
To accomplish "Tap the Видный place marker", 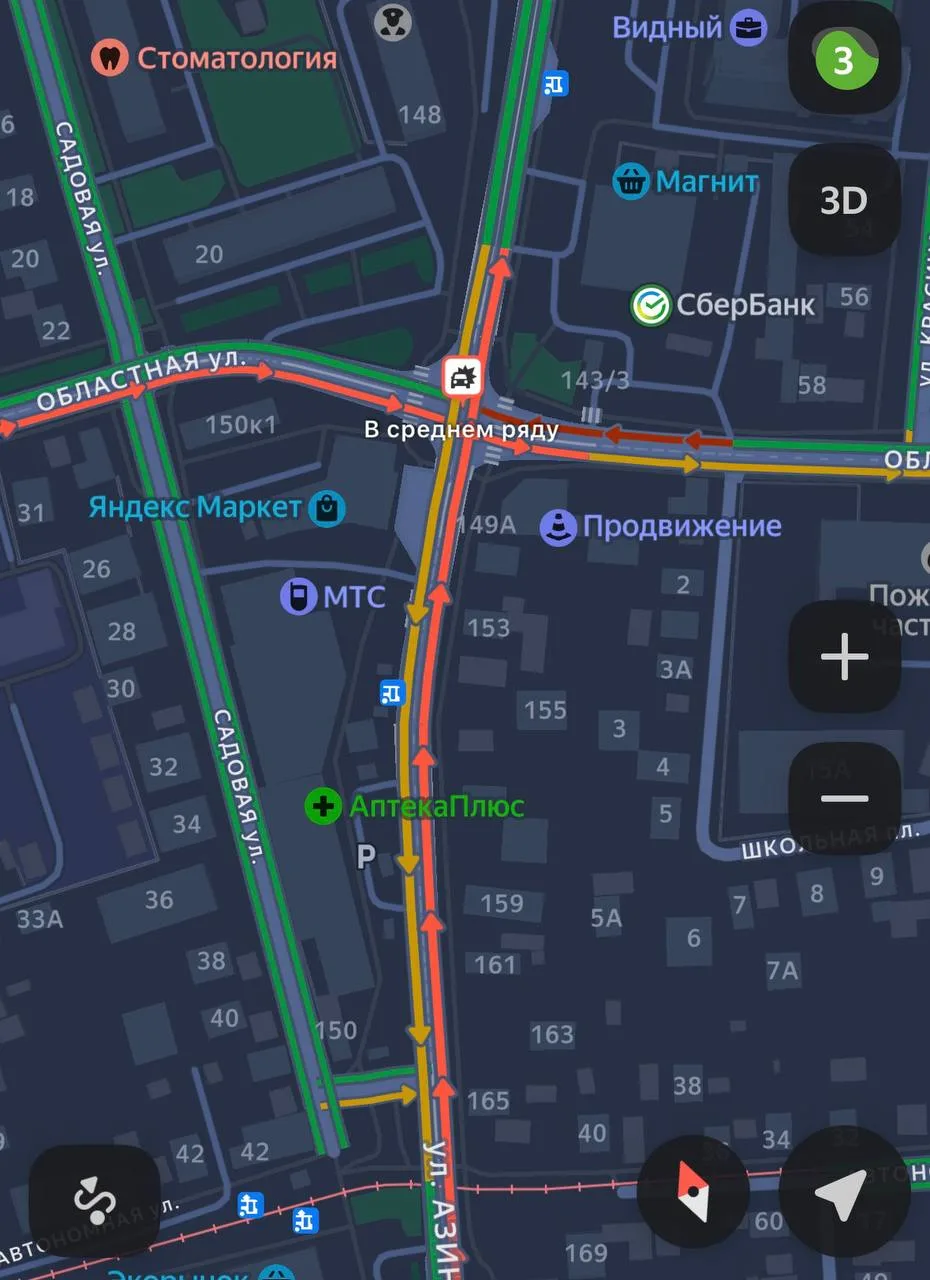I will 747,27.
